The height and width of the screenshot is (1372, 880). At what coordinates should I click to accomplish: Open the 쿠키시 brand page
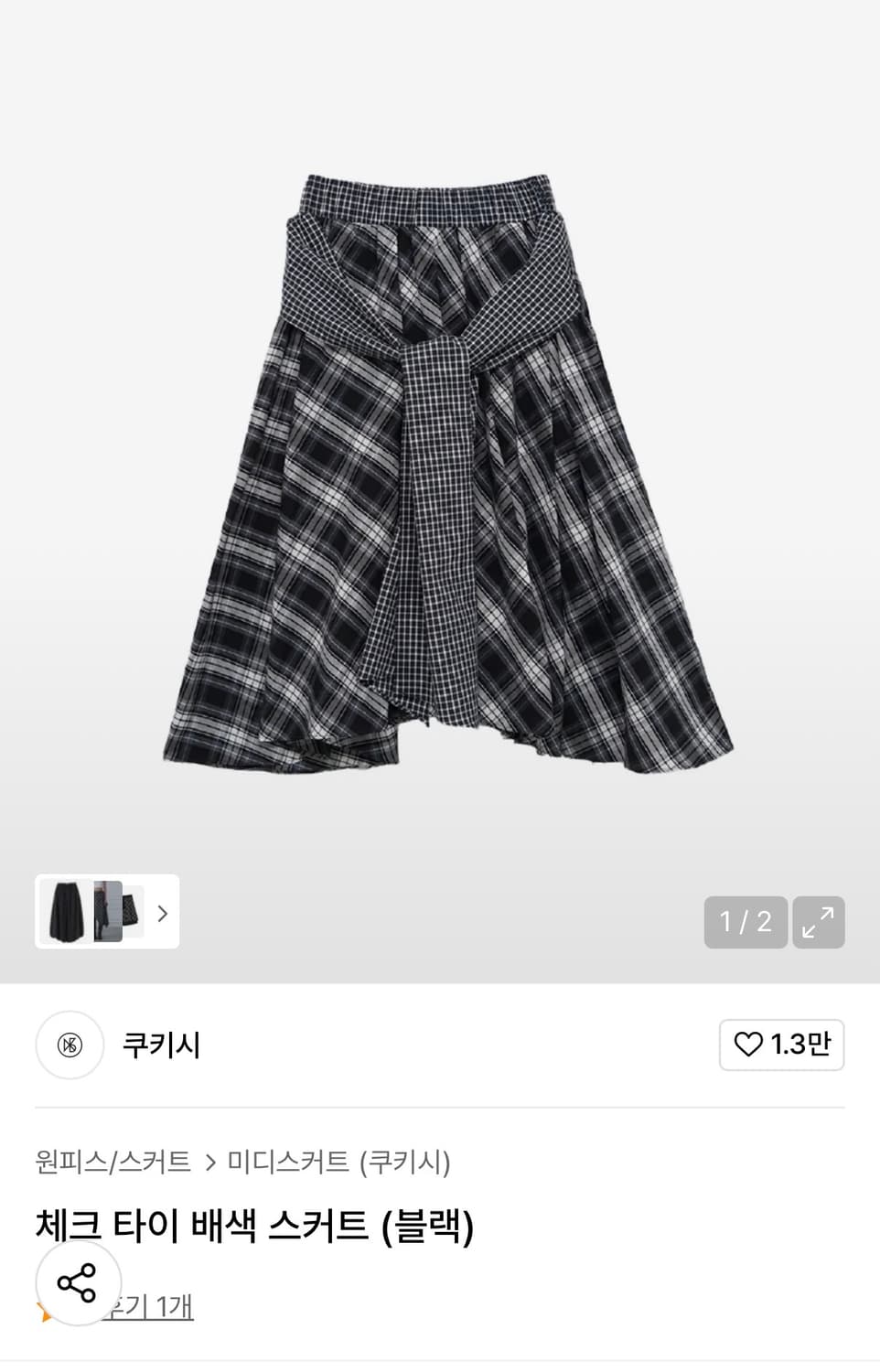click(x=161, y=1045)
